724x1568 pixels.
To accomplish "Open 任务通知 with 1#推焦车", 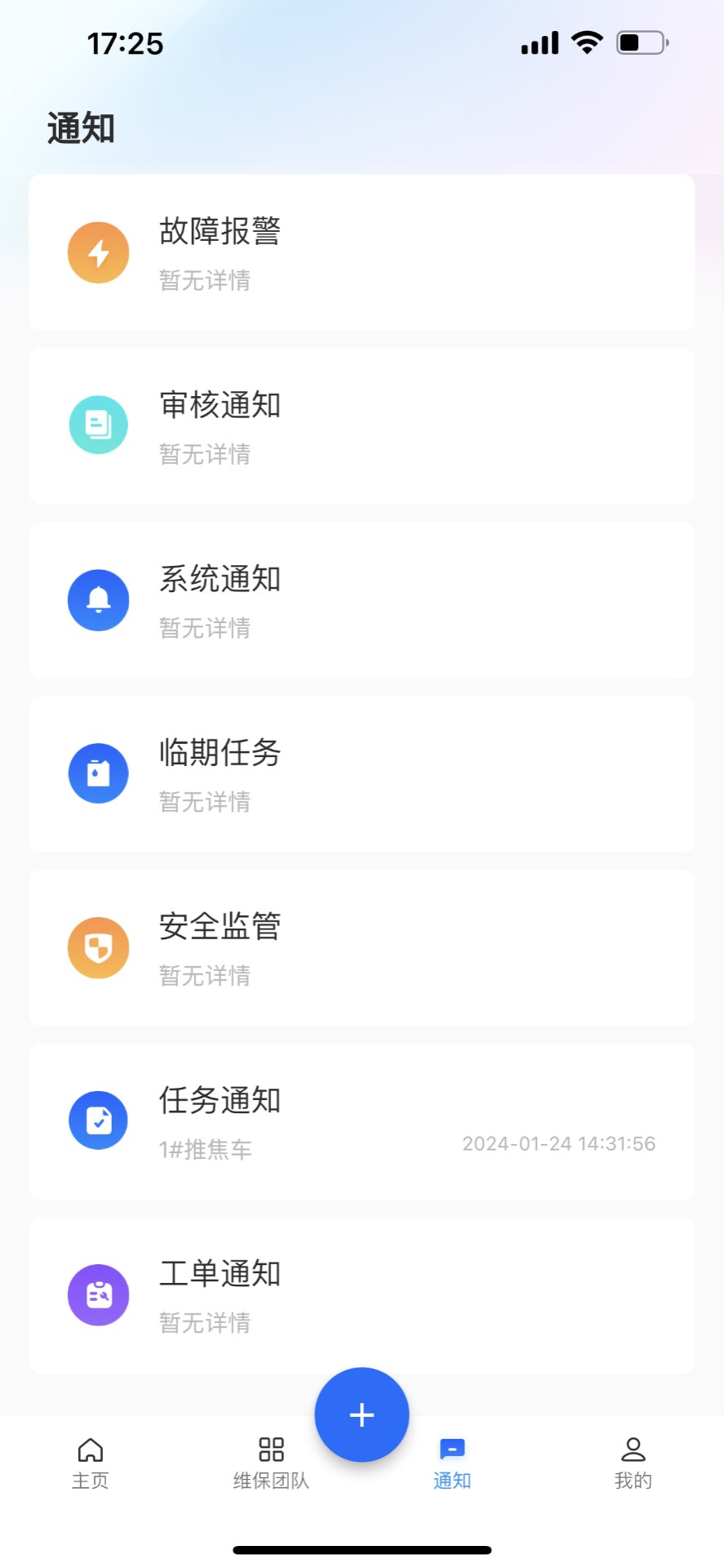I will [x=362, y=1121].
